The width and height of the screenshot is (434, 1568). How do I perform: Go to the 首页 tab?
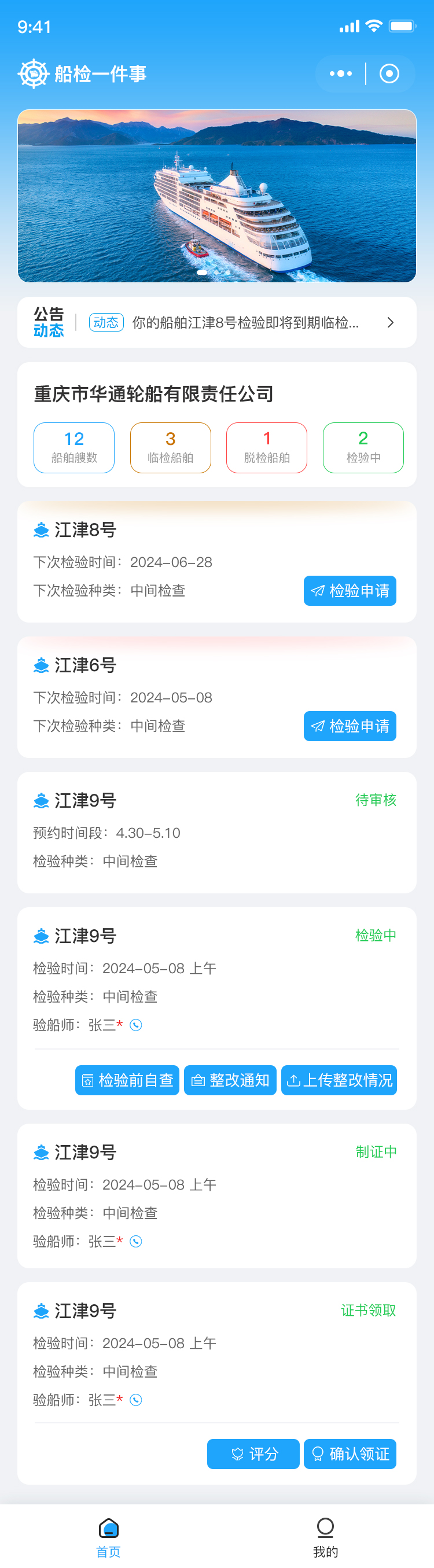coord(108,1535)
